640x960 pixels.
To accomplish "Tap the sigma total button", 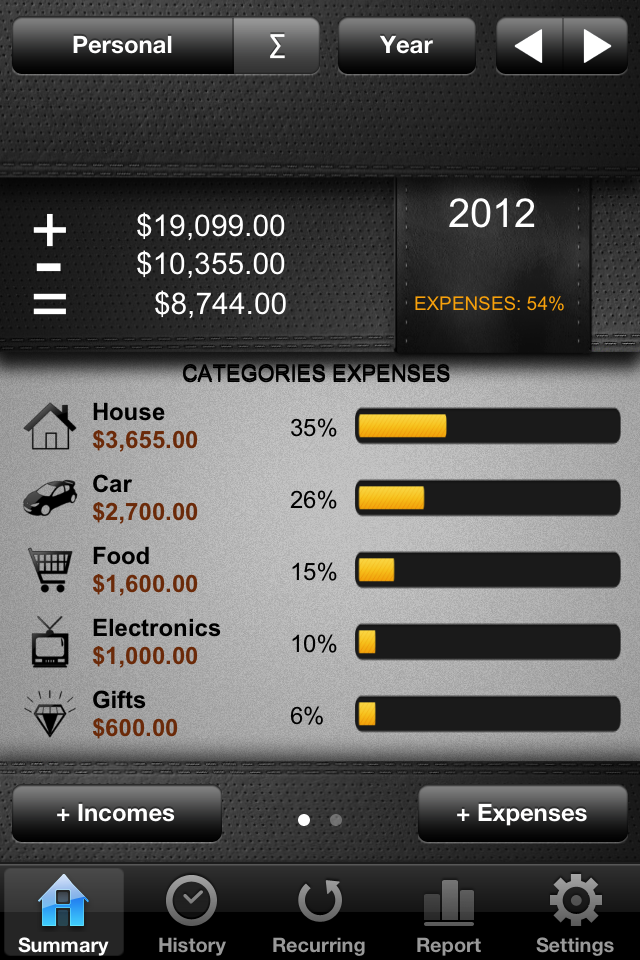I will click(x=277, y=46).
